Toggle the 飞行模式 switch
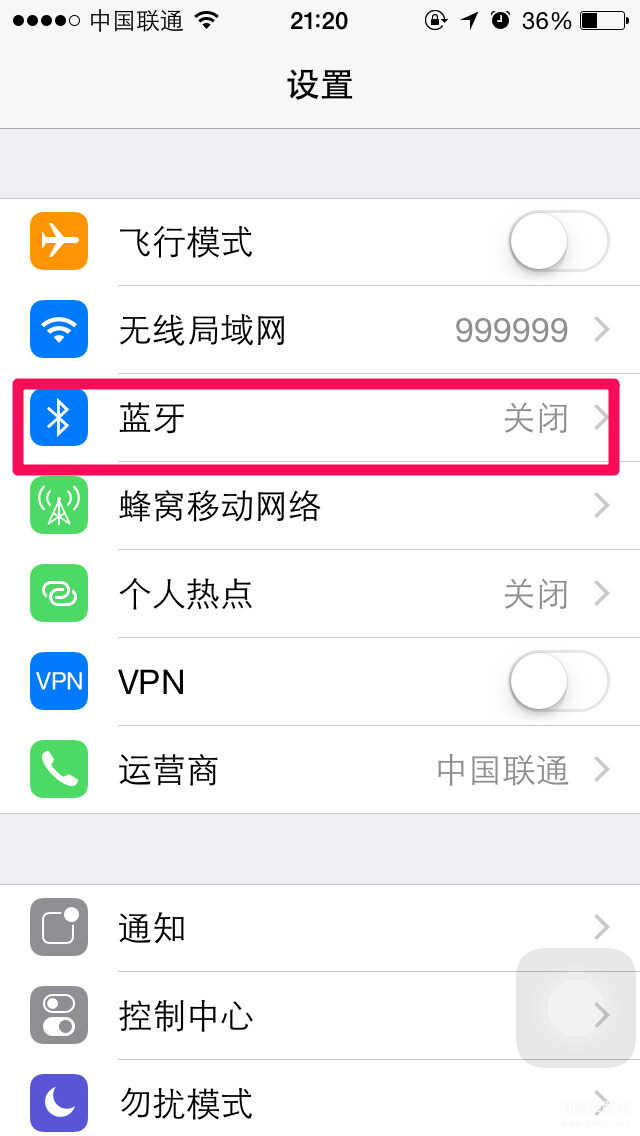 [x=559, y=241]
